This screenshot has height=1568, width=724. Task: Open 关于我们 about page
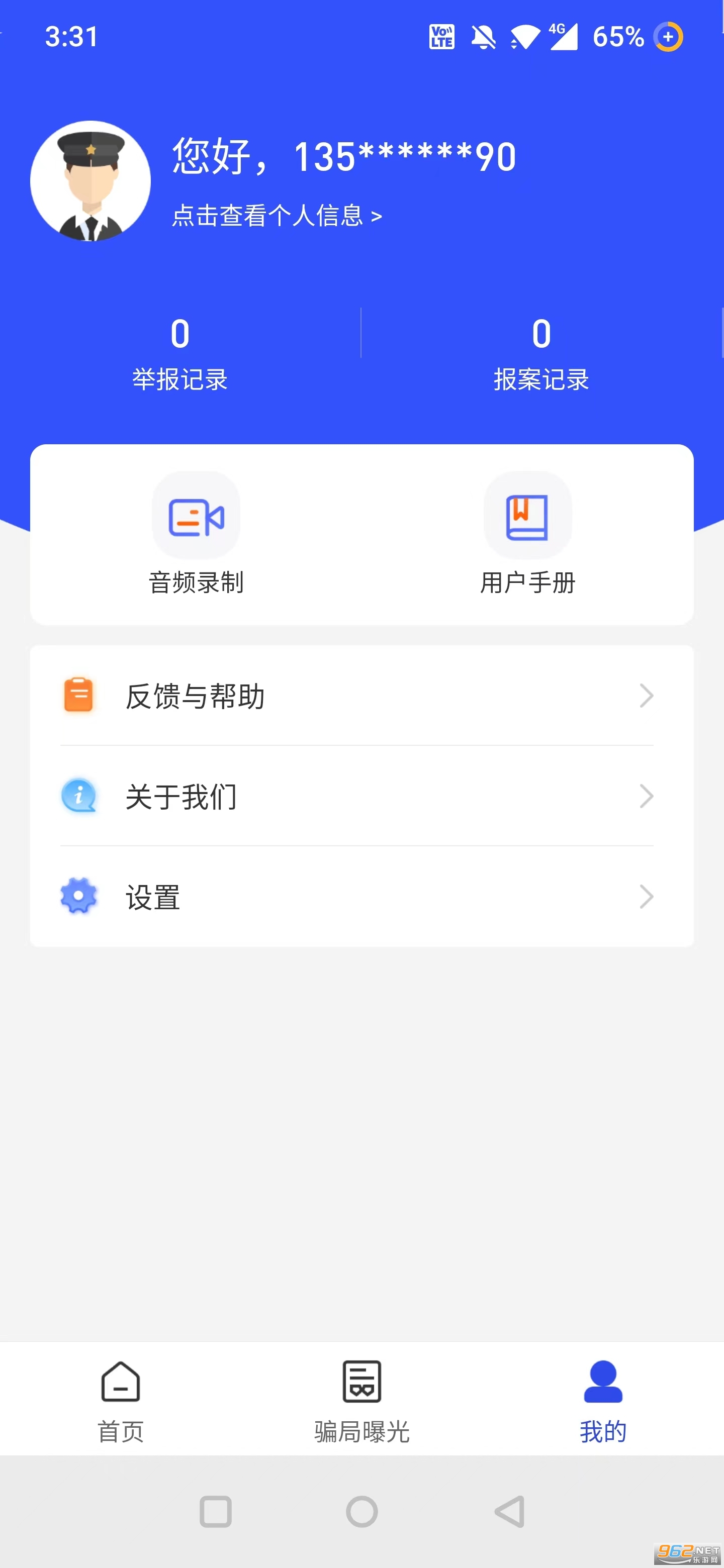(x=361, y=796)
